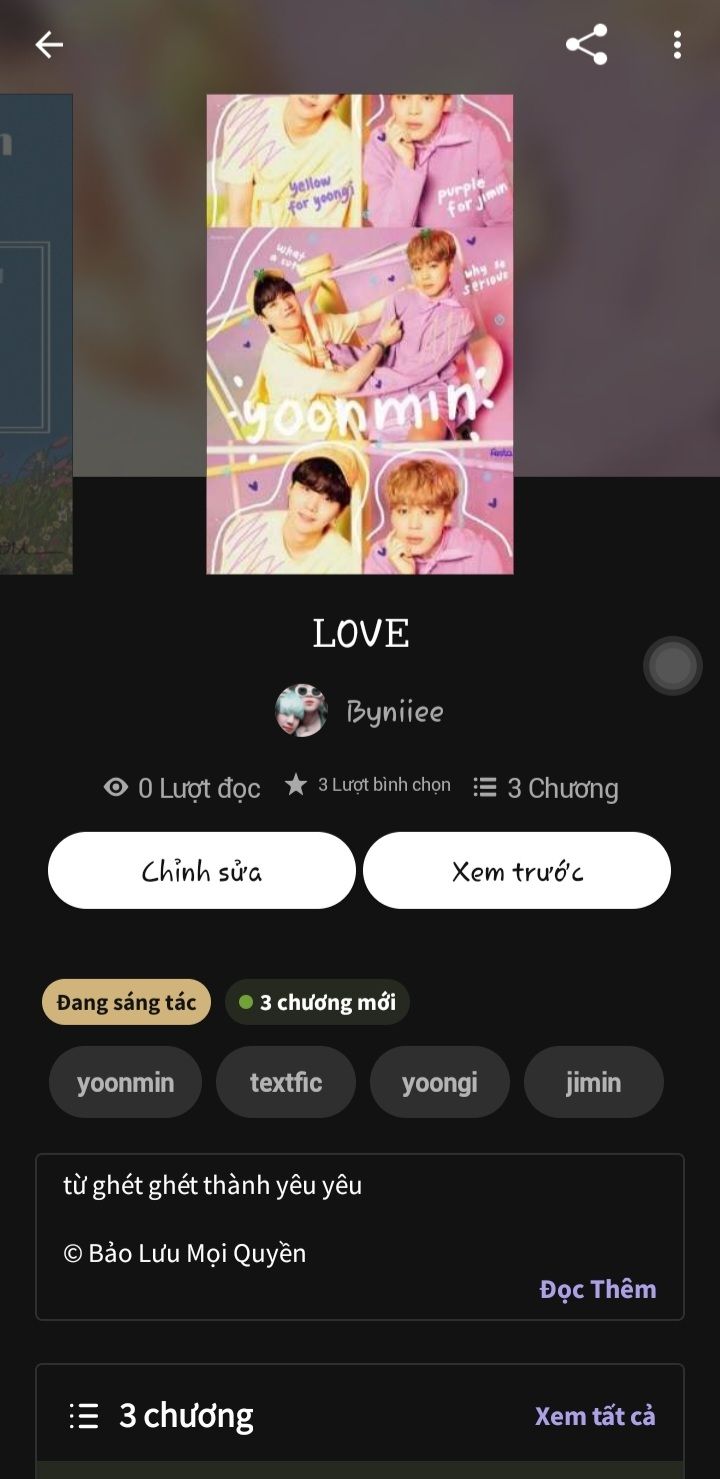The width and height of the screenshot is (720, 1479).
Task: Share the story LOVE
Action: (x=586, y=44)
